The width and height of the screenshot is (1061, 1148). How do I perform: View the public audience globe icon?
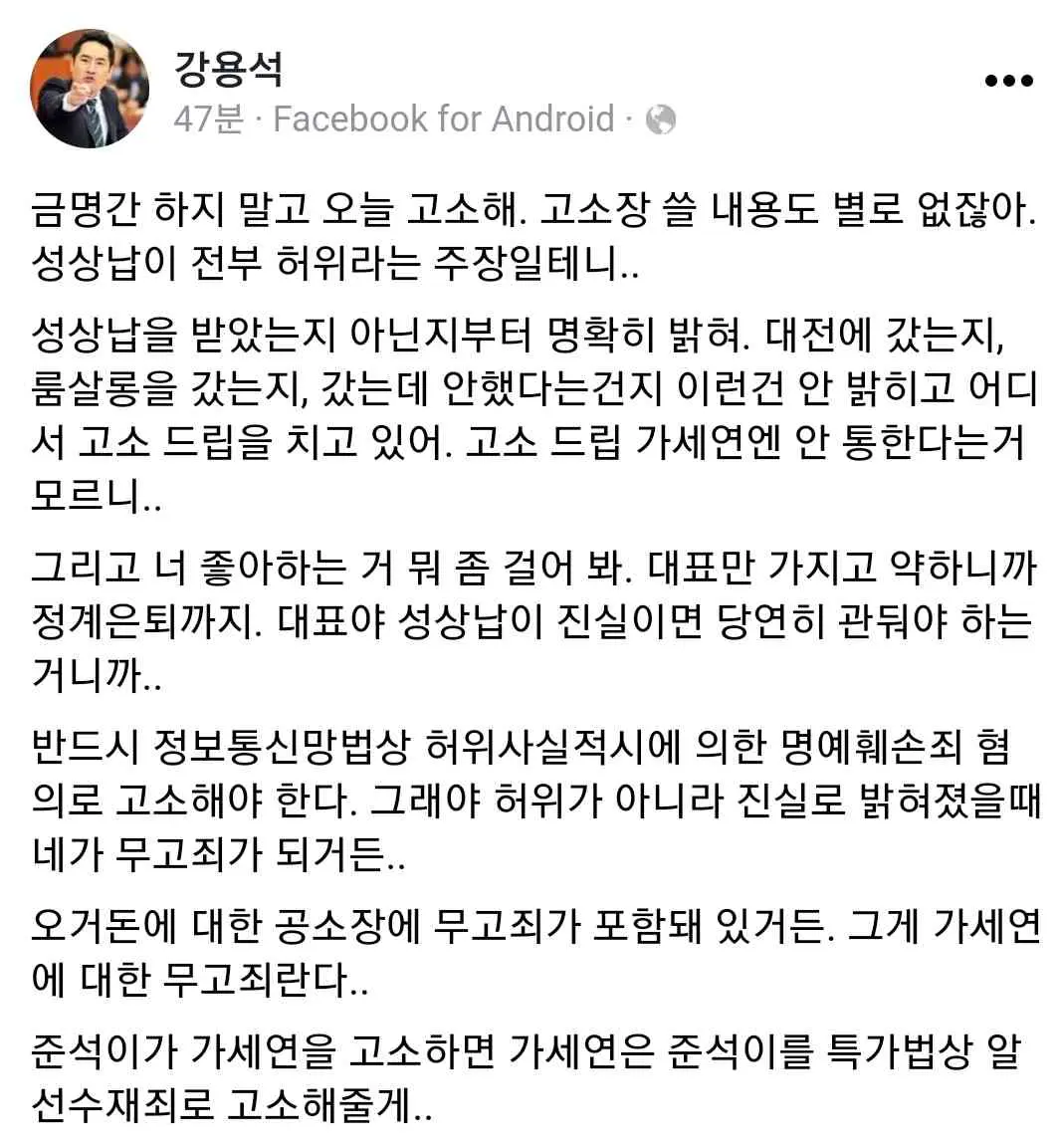(x=661, y=119)
